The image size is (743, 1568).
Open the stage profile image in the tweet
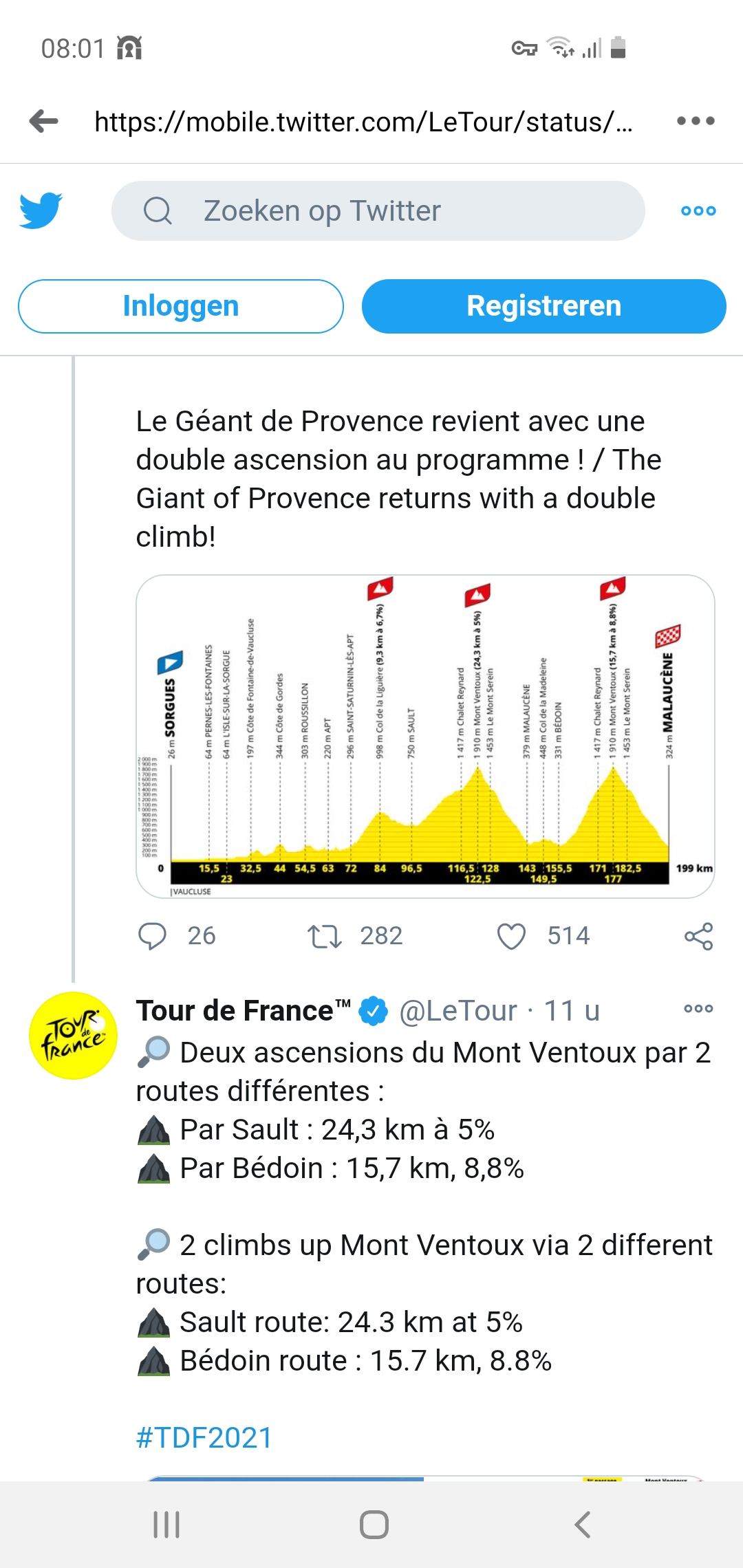pyautogui.click(x=425, y=736)
